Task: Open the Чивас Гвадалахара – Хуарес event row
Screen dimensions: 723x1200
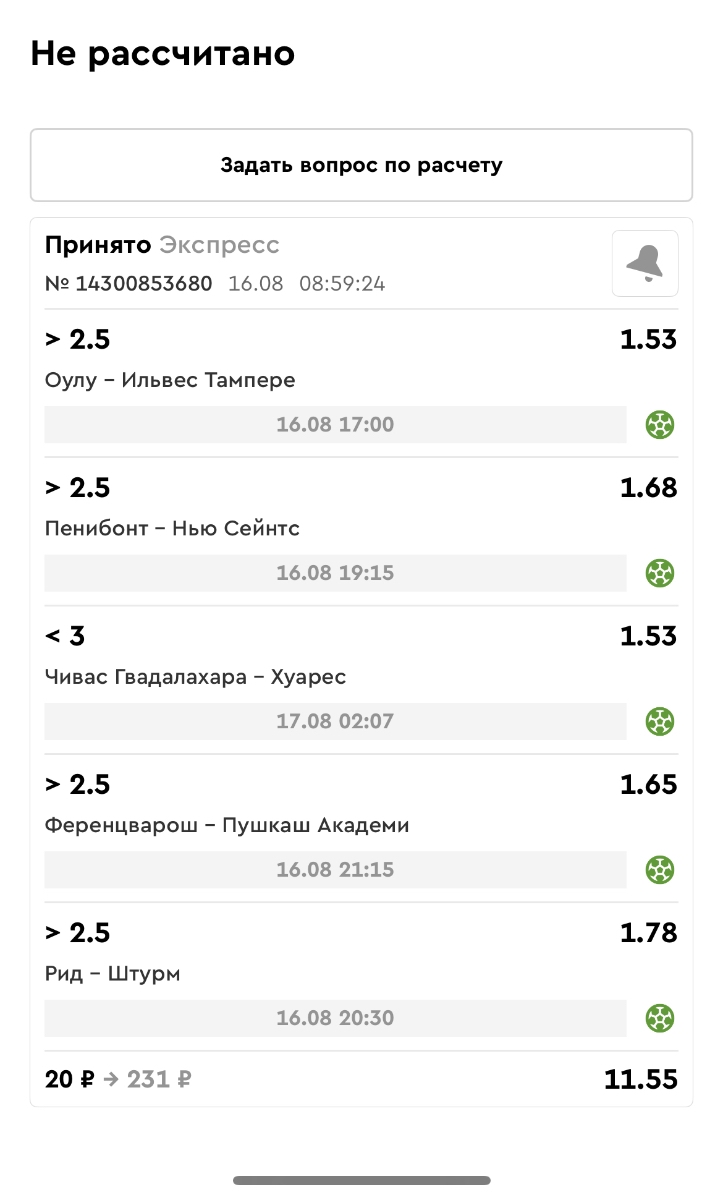Action: click(196, 677)
